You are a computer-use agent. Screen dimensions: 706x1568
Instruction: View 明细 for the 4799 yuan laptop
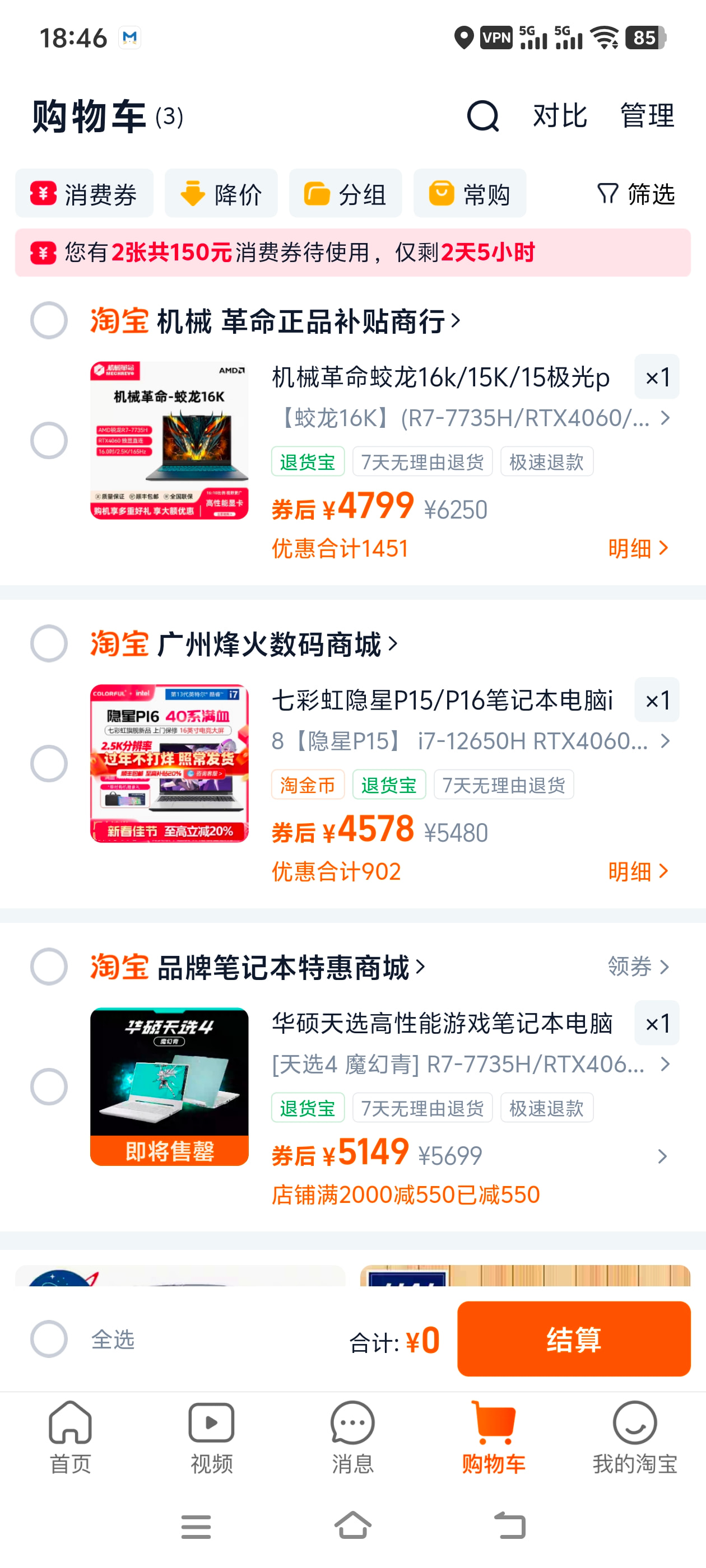(638, 548)
